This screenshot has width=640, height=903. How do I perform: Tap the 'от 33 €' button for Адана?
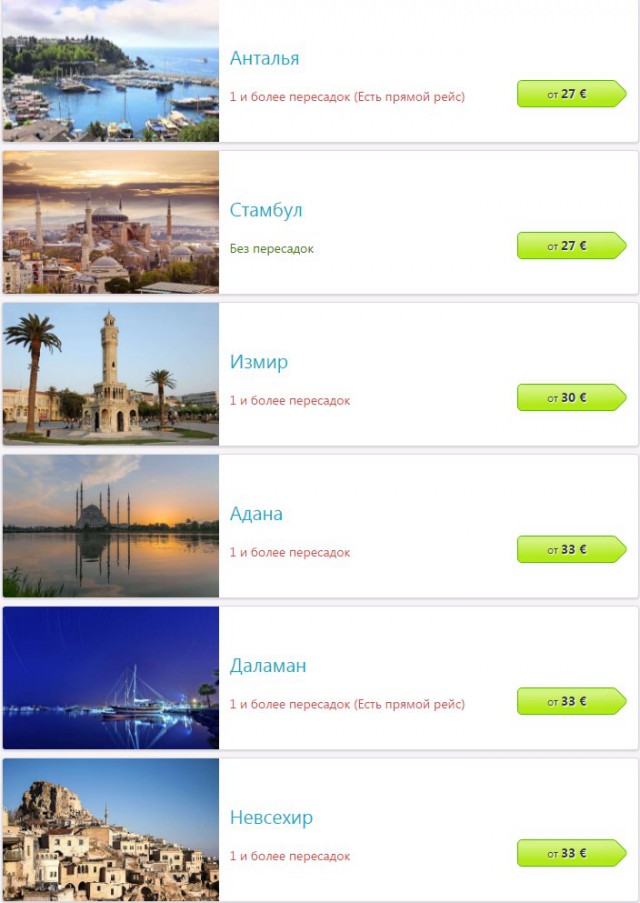pos(570,550)
